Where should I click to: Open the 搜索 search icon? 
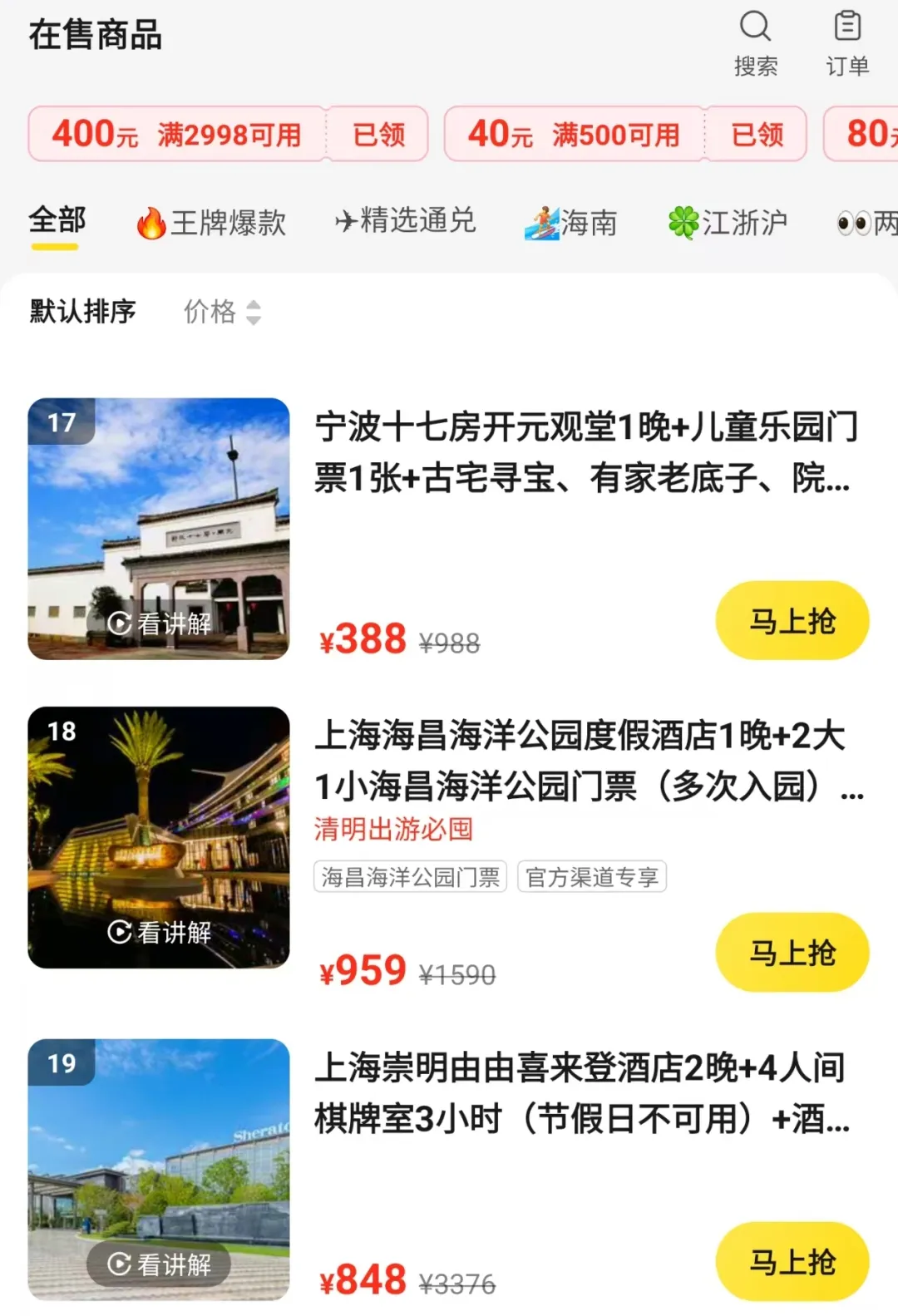[755, 42]
